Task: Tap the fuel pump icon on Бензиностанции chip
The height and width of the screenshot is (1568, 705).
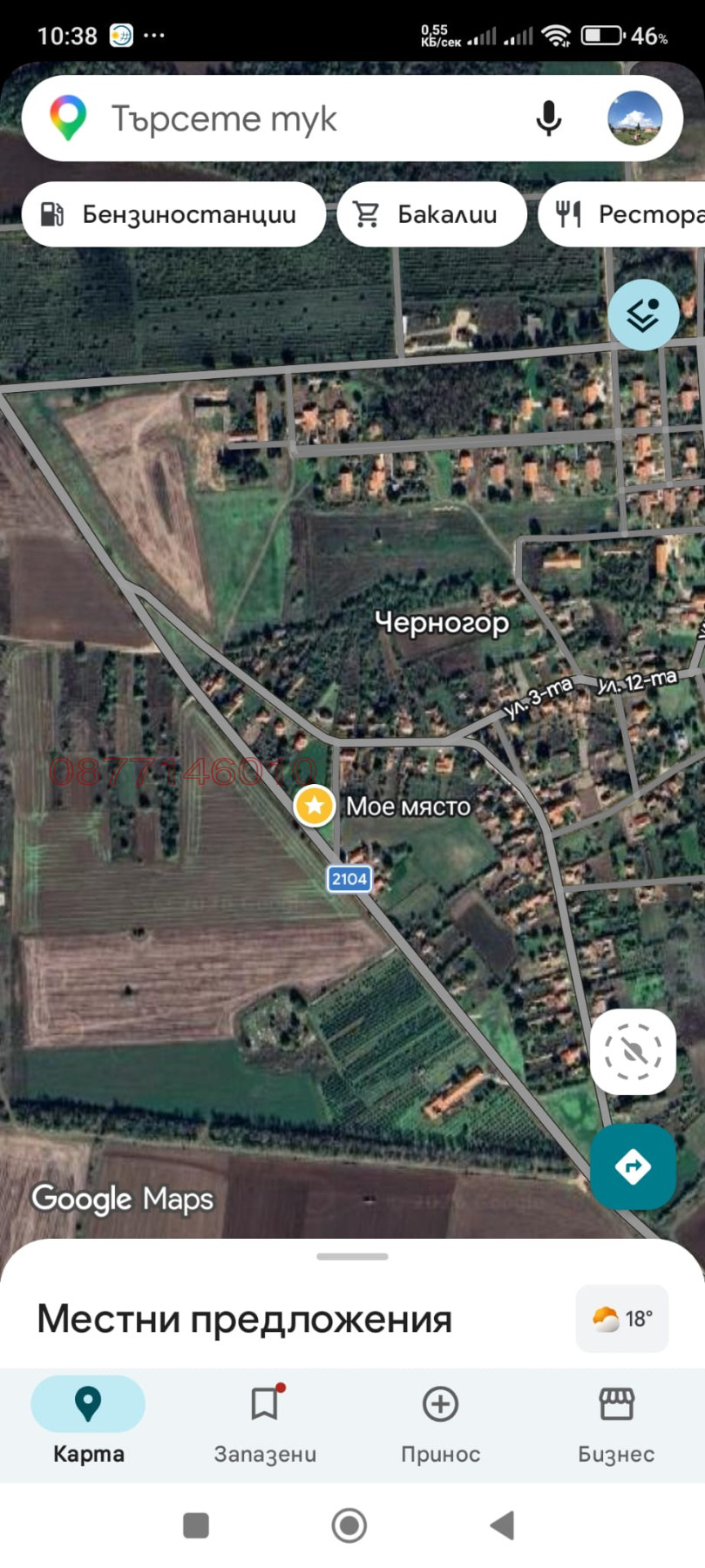Action: pos(51,213)
